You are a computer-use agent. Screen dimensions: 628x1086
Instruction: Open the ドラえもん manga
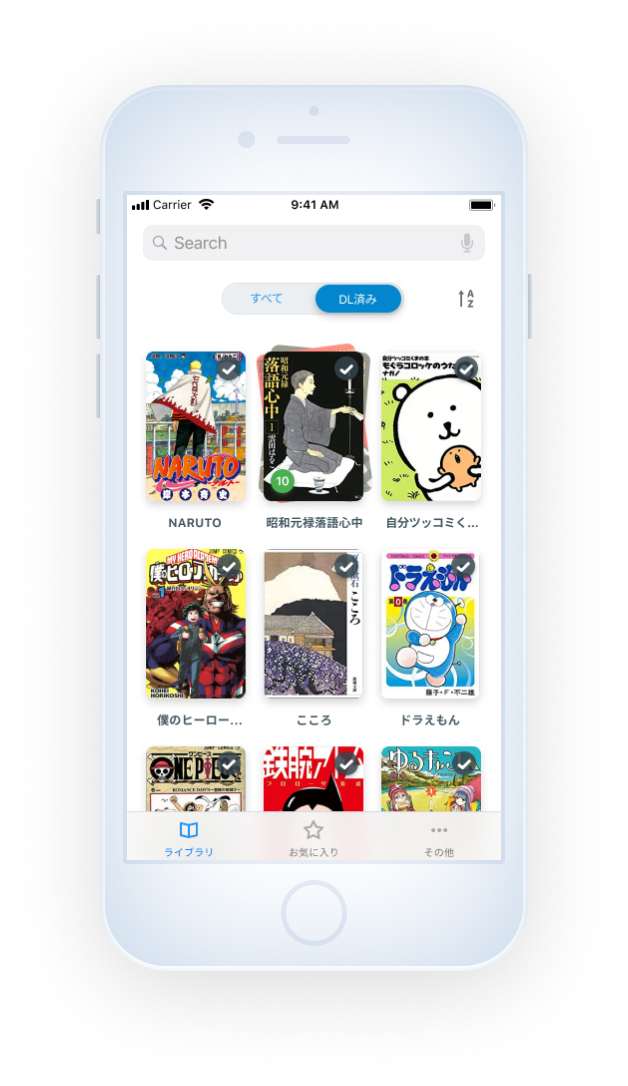[x=431, y=624]
